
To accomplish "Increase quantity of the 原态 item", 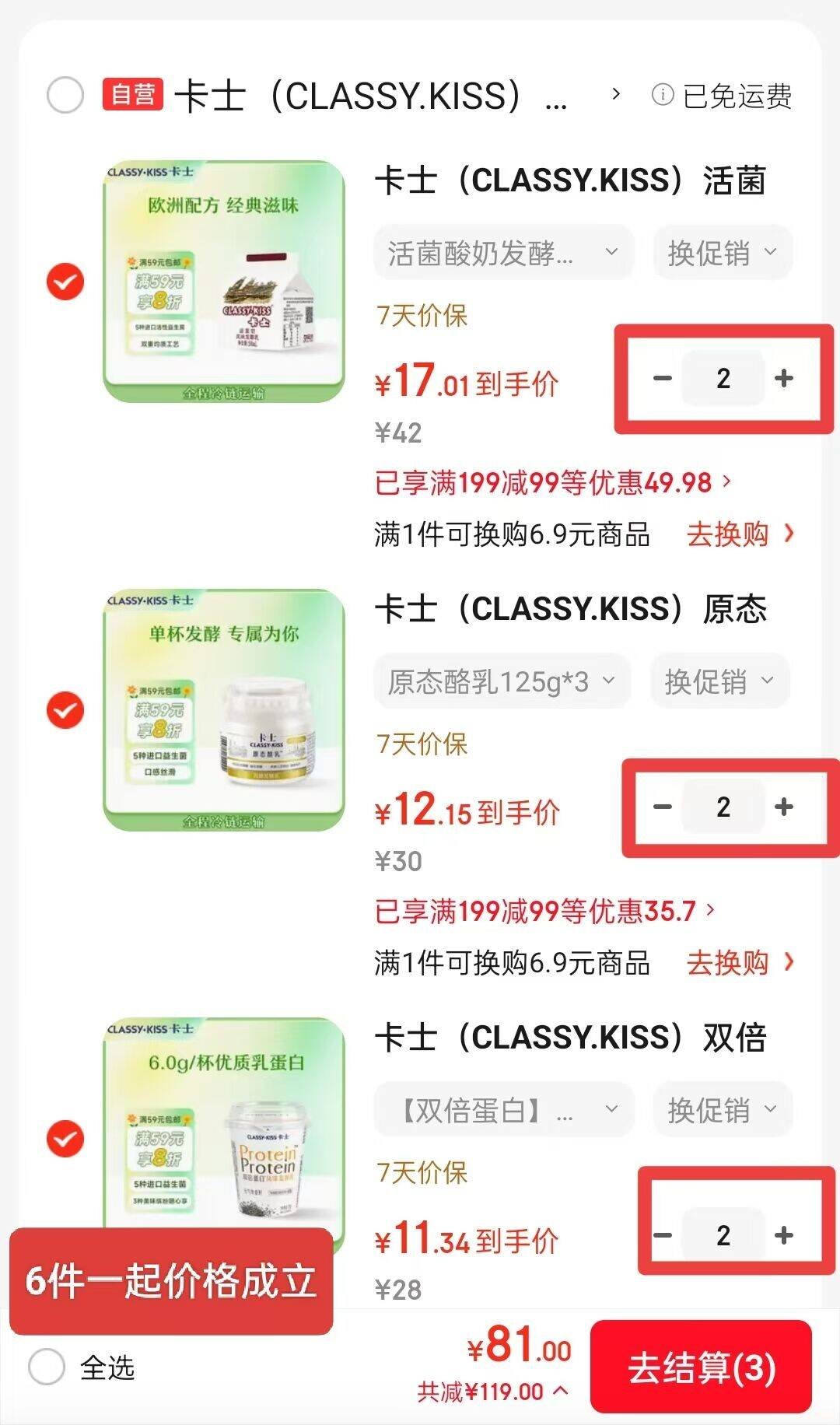I will click(784, 807).
